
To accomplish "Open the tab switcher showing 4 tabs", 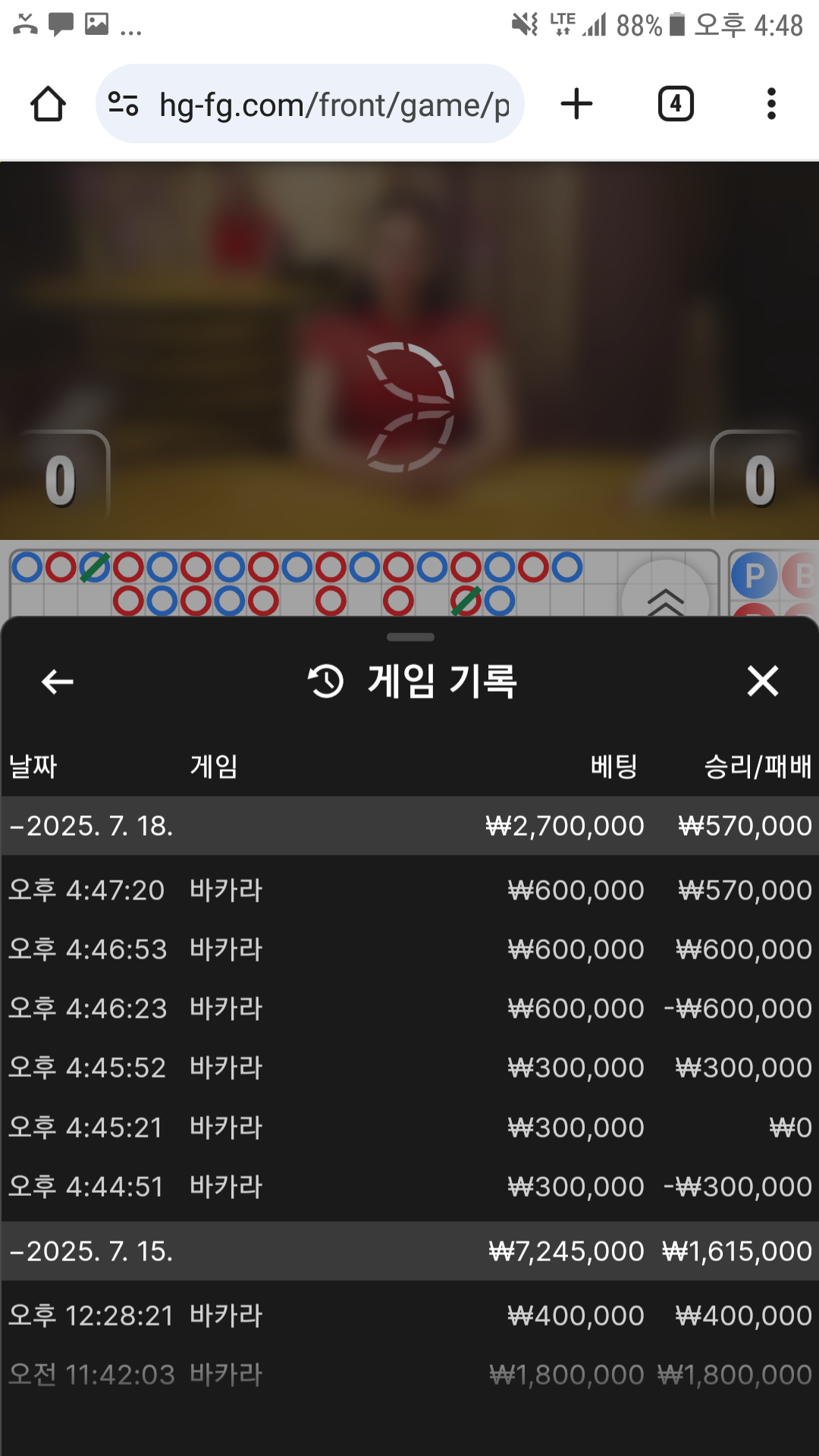I will point(675,104).
